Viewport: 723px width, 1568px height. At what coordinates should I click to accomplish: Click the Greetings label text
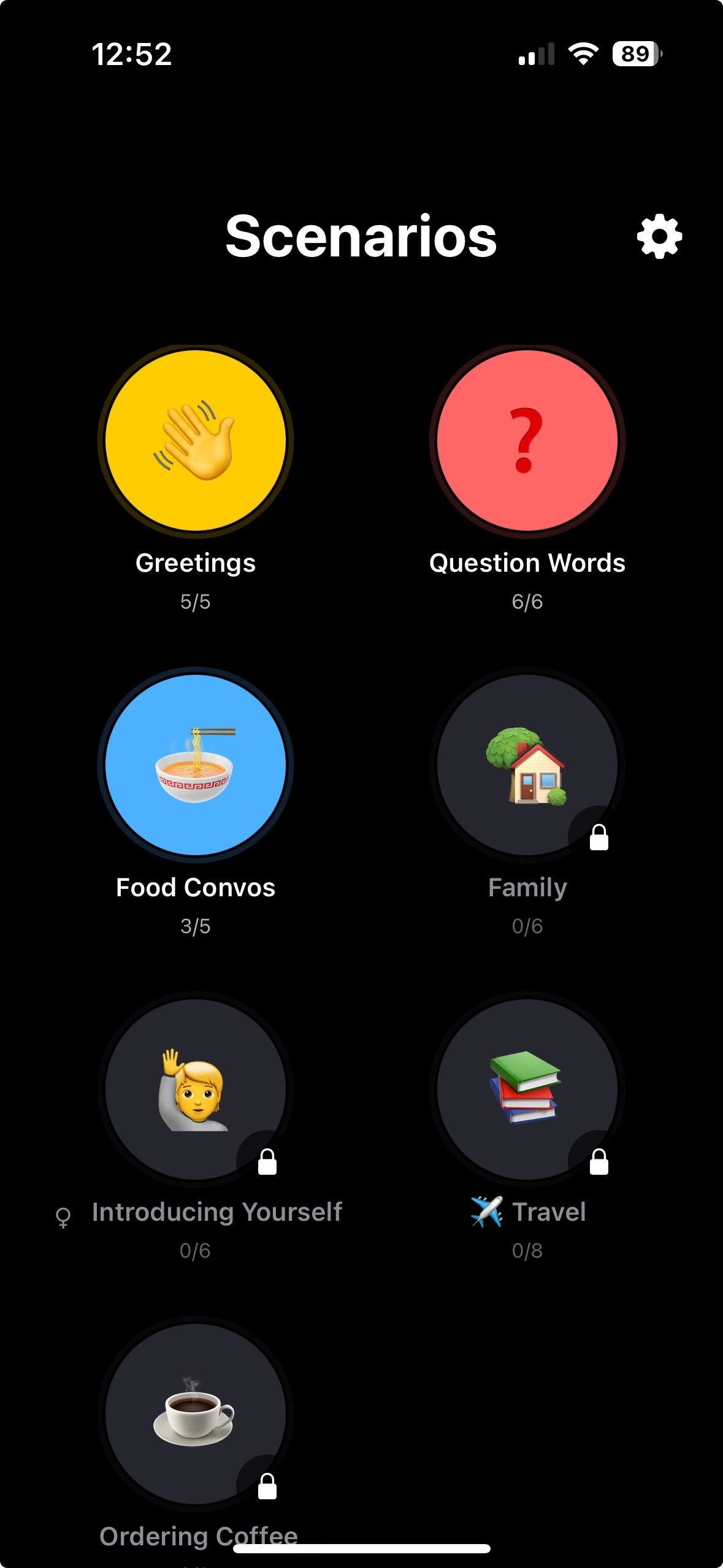coord(196,563)
